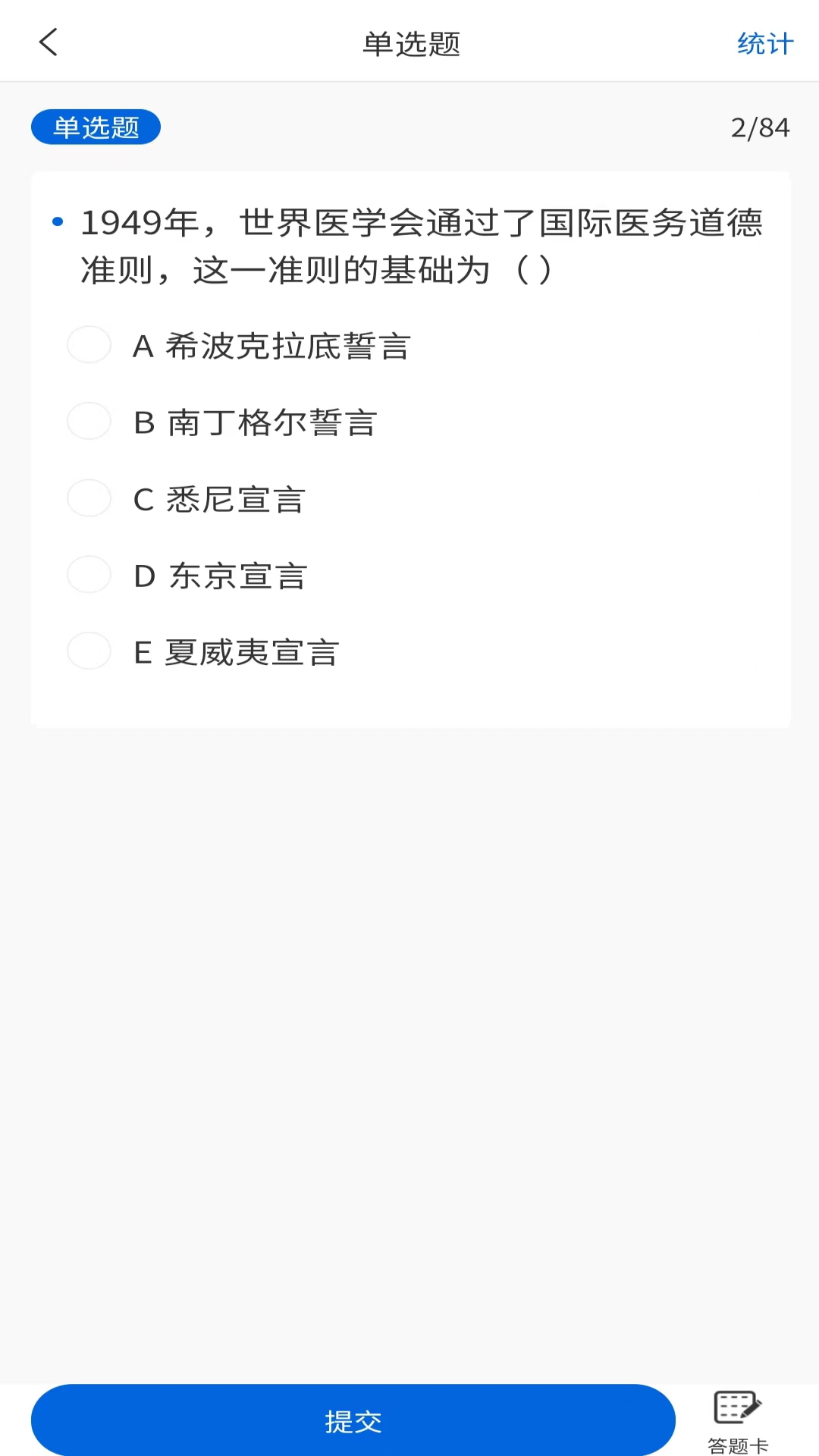Tap the 提交 submit button
This screenshot has height=1456, width=819.
click(x=354, y=1420)
